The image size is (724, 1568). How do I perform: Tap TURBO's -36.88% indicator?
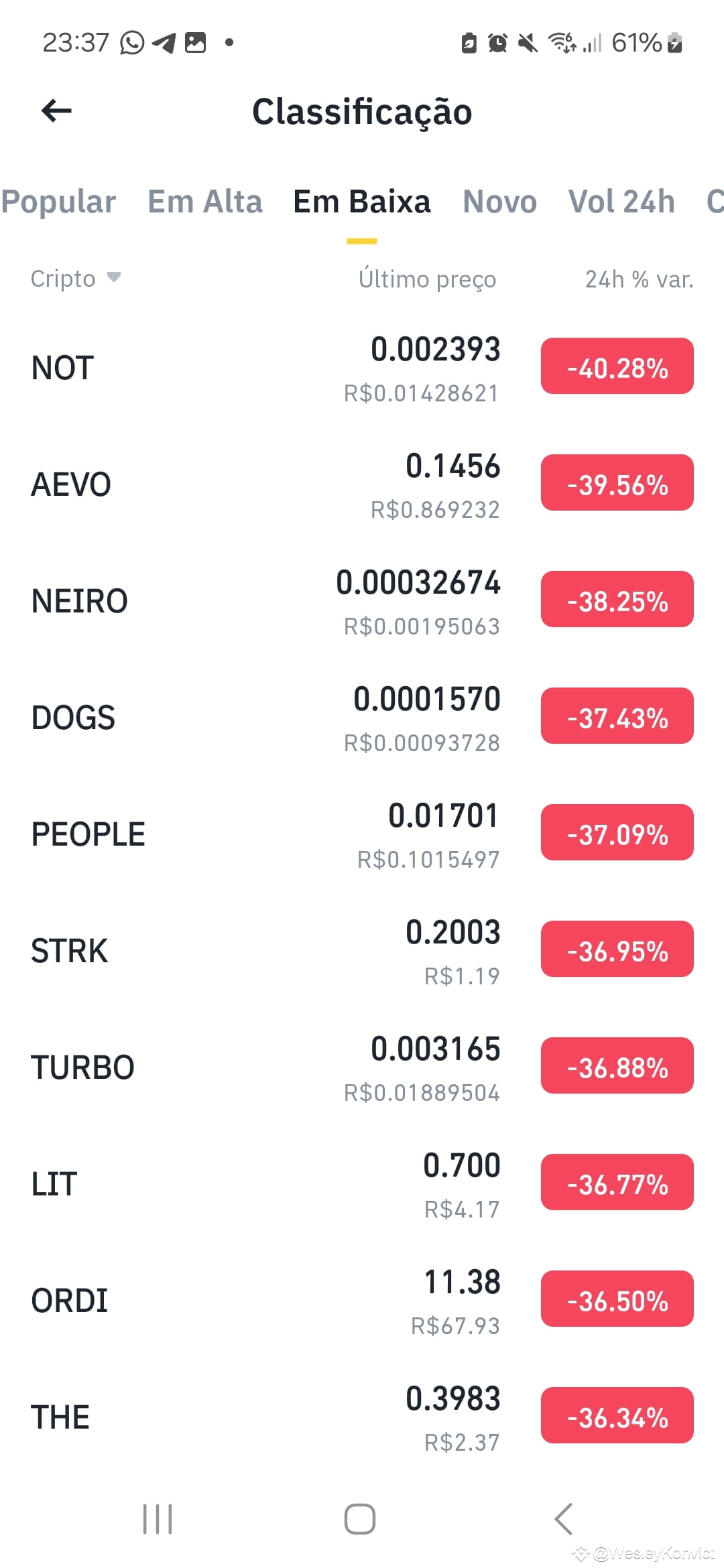(x=616, y=1067)
